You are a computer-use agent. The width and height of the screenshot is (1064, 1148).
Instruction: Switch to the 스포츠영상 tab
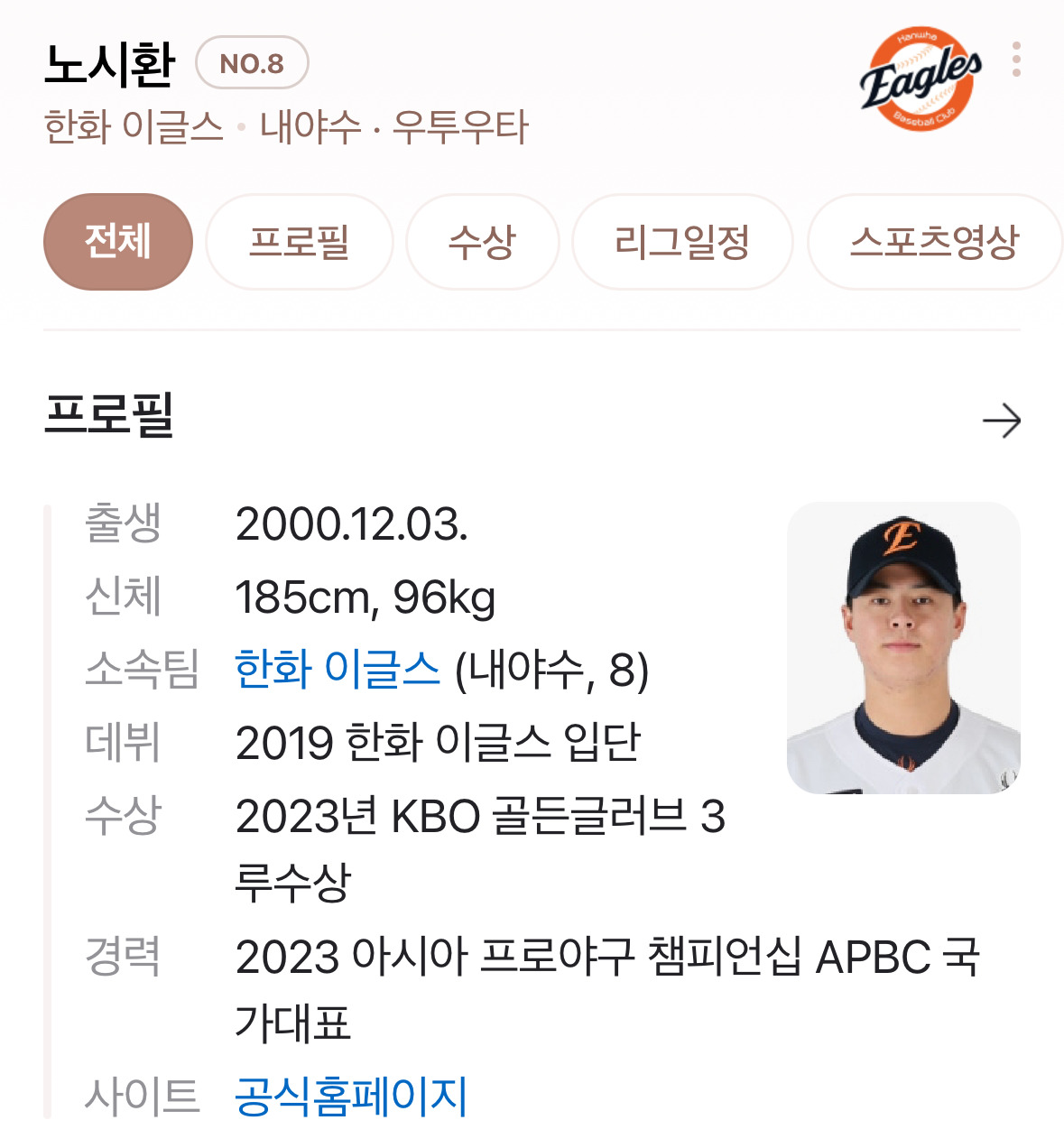point(935,242)
